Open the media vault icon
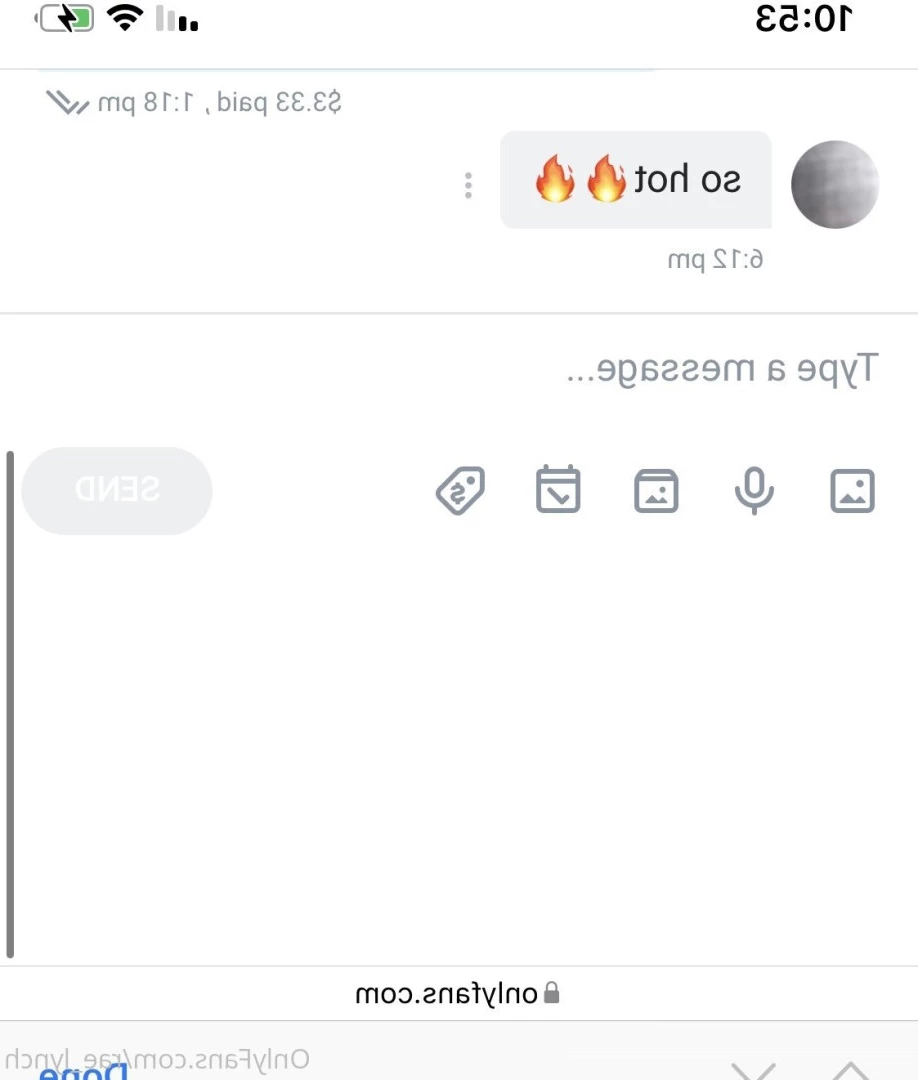 [656, 491]
